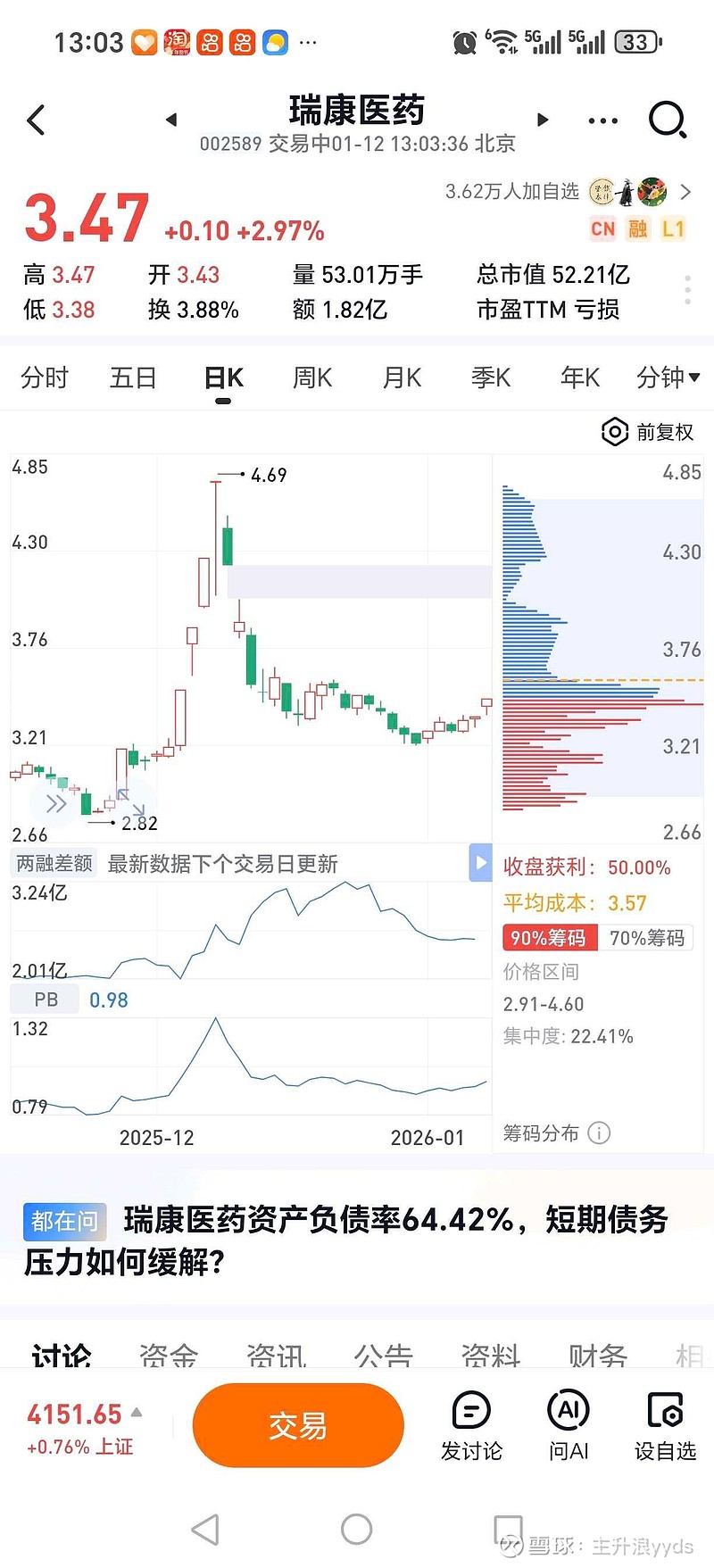Select the 五日 chart tab
This screenshot has height=1568, width=714.
[133, 378]
